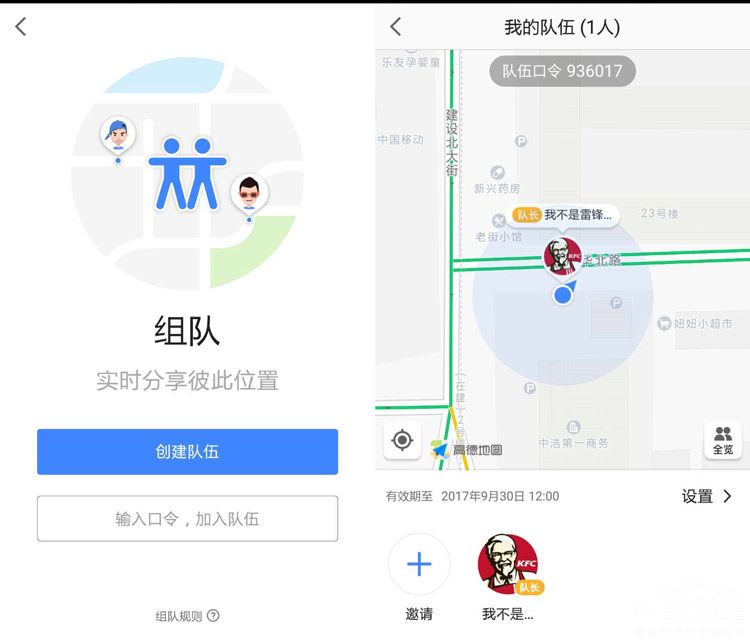Tap the 邀请 plus button

click(419, 565)
